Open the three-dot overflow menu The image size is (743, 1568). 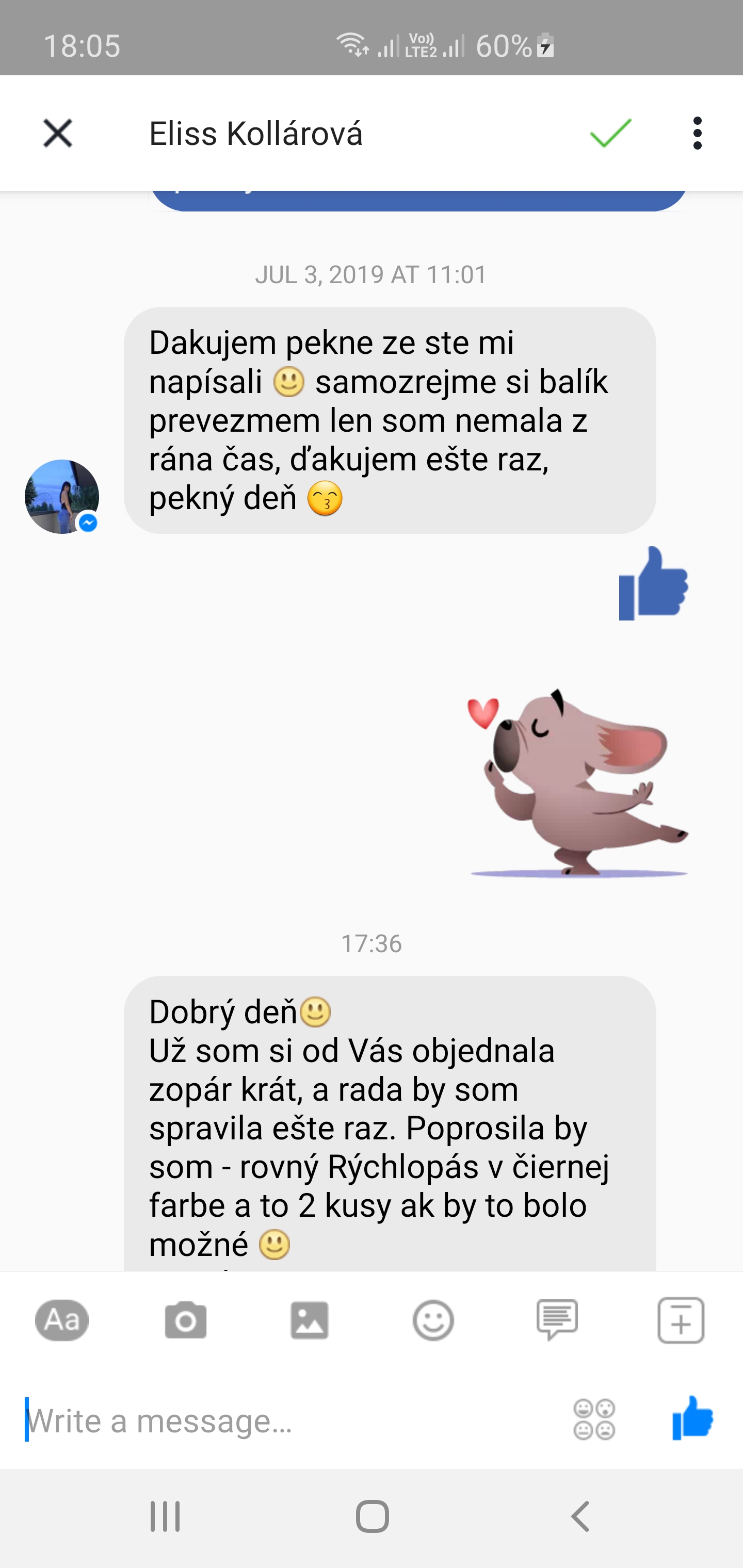pos(697,133)
